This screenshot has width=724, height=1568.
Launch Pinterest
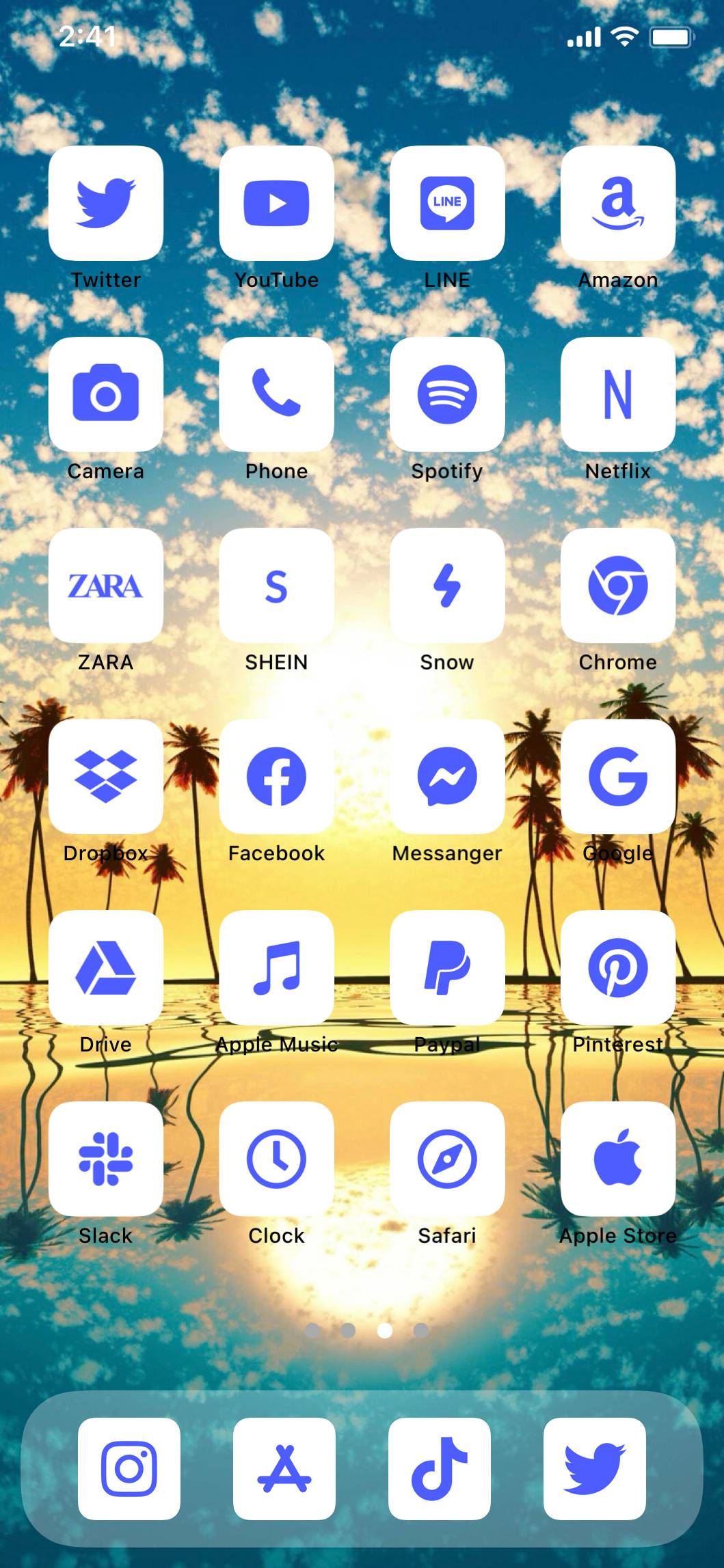[618, 968]
